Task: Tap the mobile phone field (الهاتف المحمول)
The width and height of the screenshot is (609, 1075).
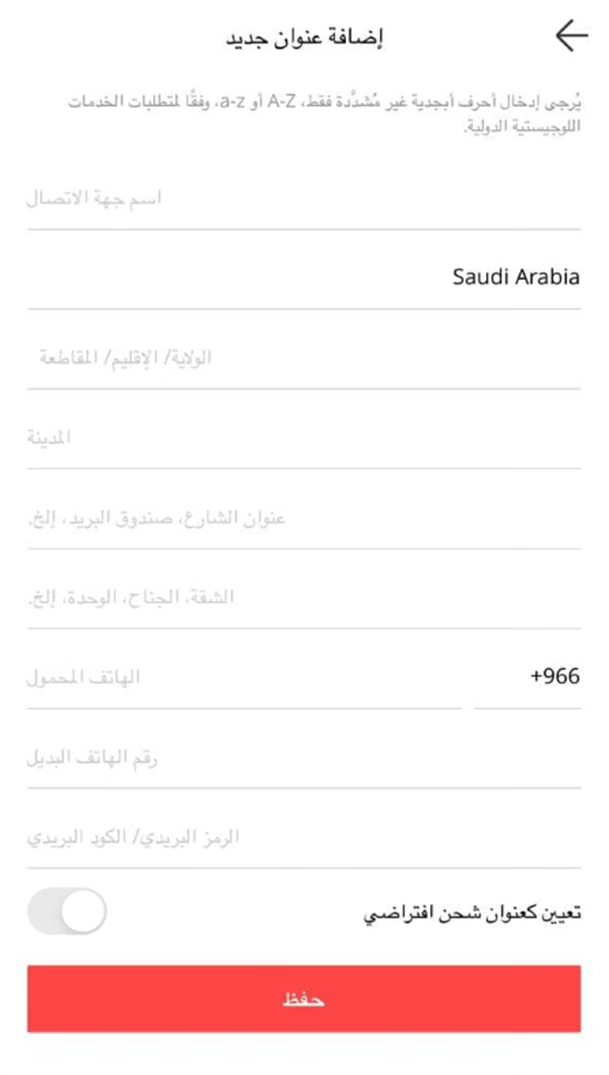Action: click(244, 677)
